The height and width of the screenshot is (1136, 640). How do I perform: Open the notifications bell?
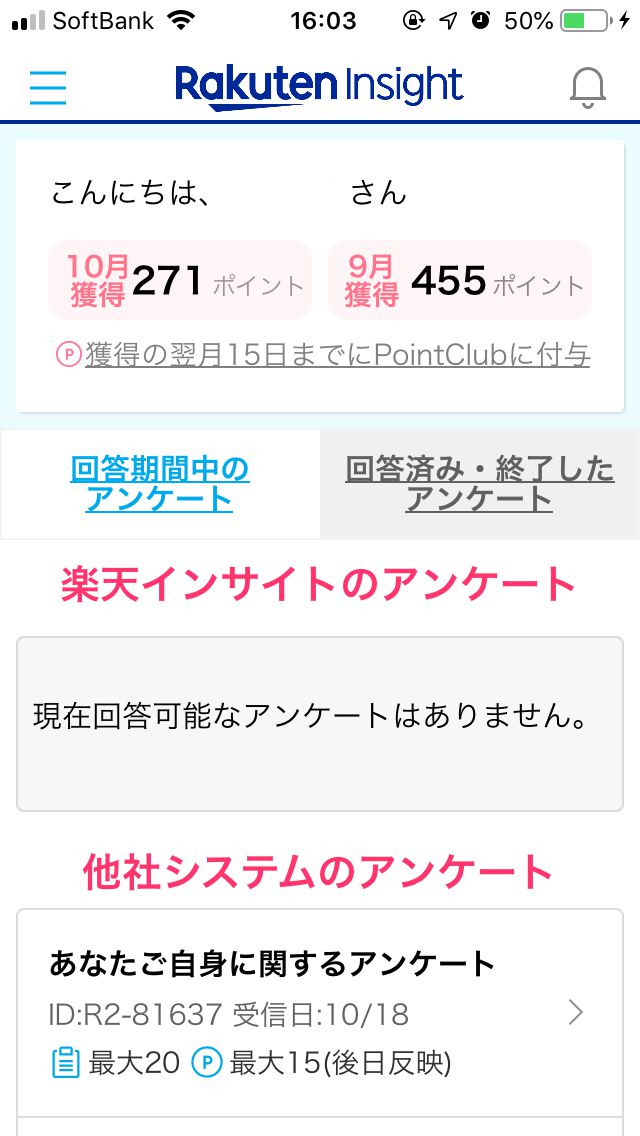tap(587, 88)
